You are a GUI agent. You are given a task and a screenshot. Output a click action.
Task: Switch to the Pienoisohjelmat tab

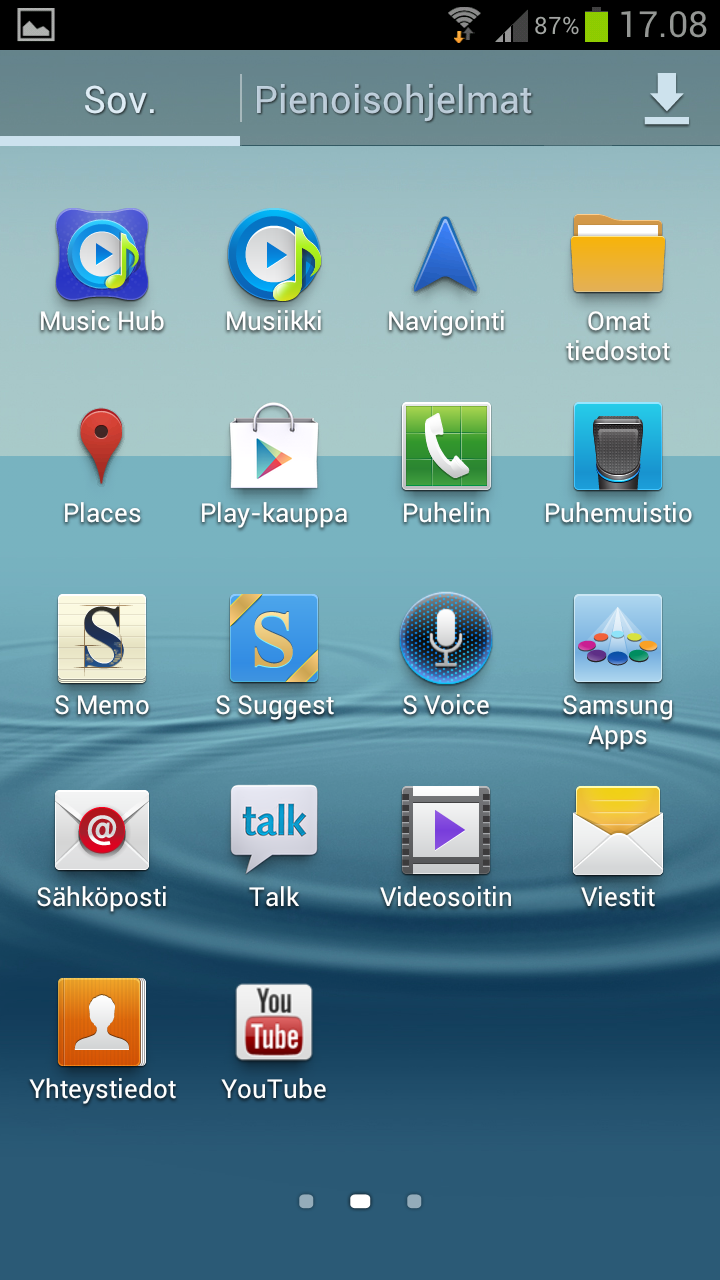[393, 100]
